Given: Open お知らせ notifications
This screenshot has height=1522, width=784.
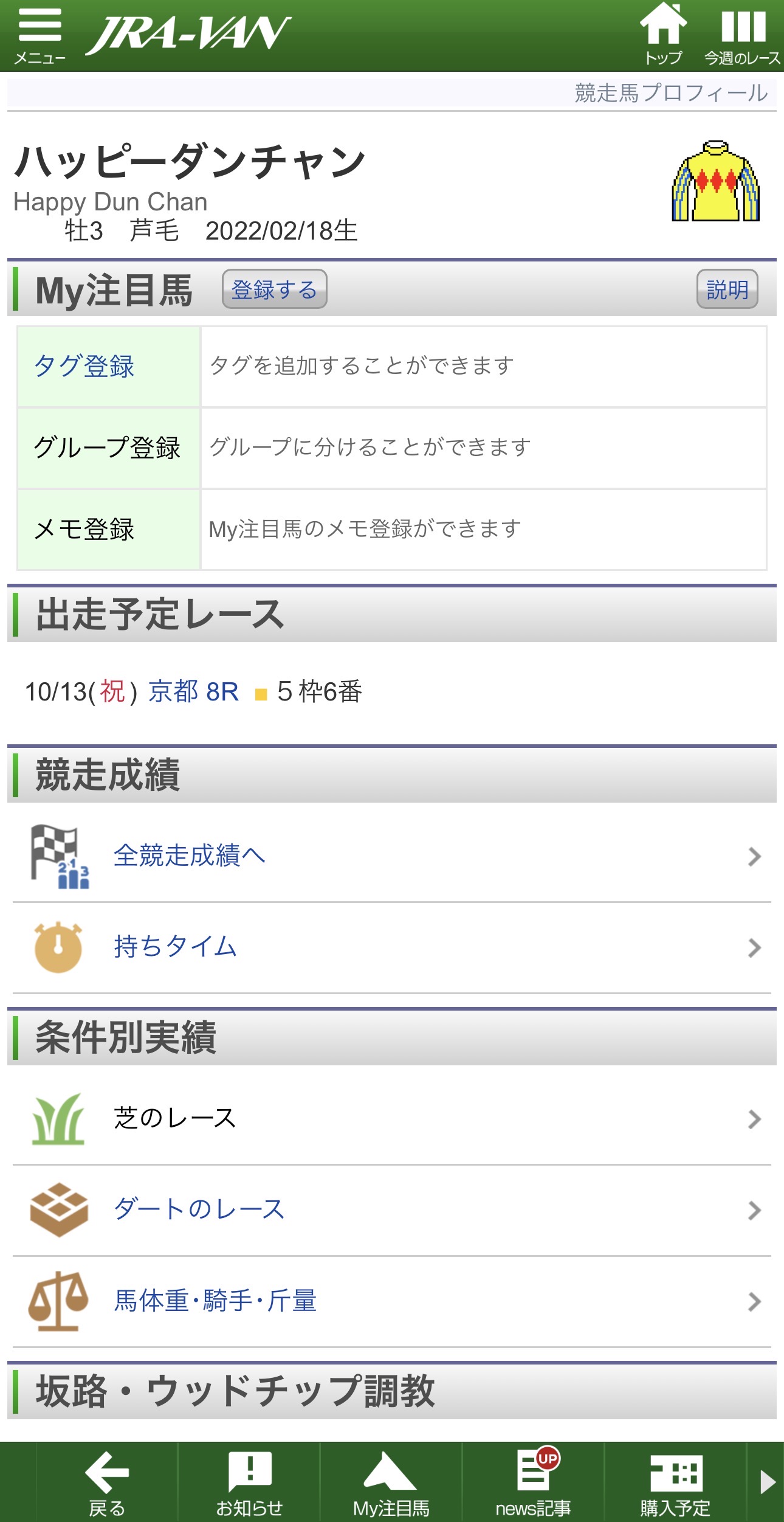Looking at the screenshot, I should pos(249,1482).
